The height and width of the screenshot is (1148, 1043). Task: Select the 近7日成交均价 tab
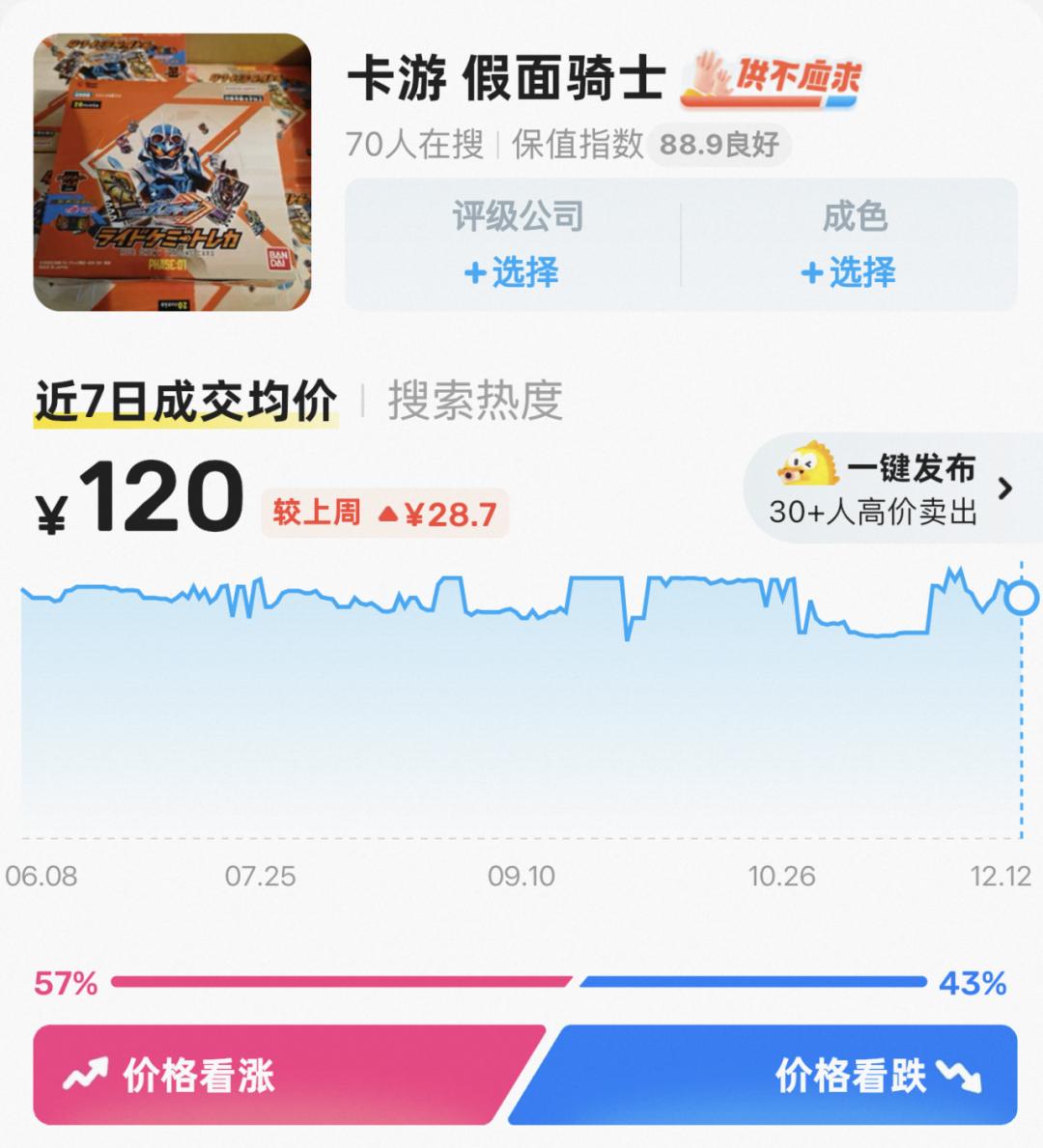tap(186, 402)
